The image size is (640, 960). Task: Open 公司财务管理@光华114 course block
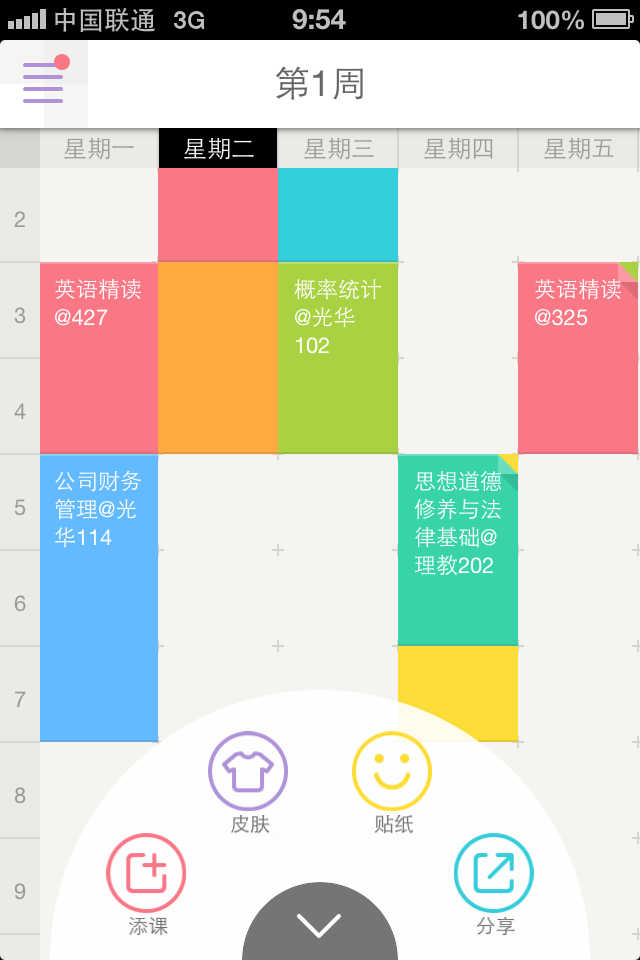[x=99, y=597]
